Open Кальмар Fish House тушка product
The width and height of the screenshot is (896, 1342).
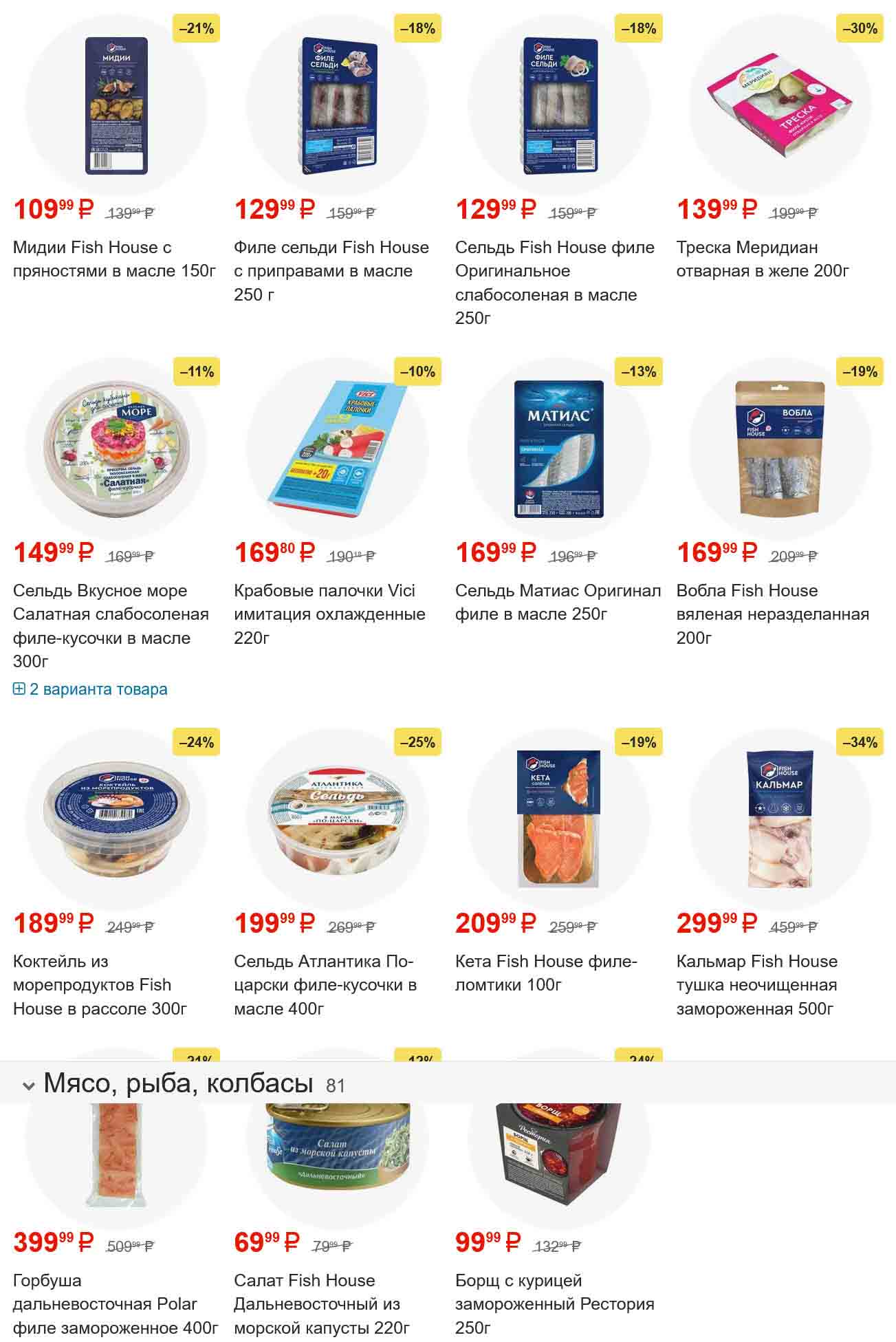tap(756, 984)
